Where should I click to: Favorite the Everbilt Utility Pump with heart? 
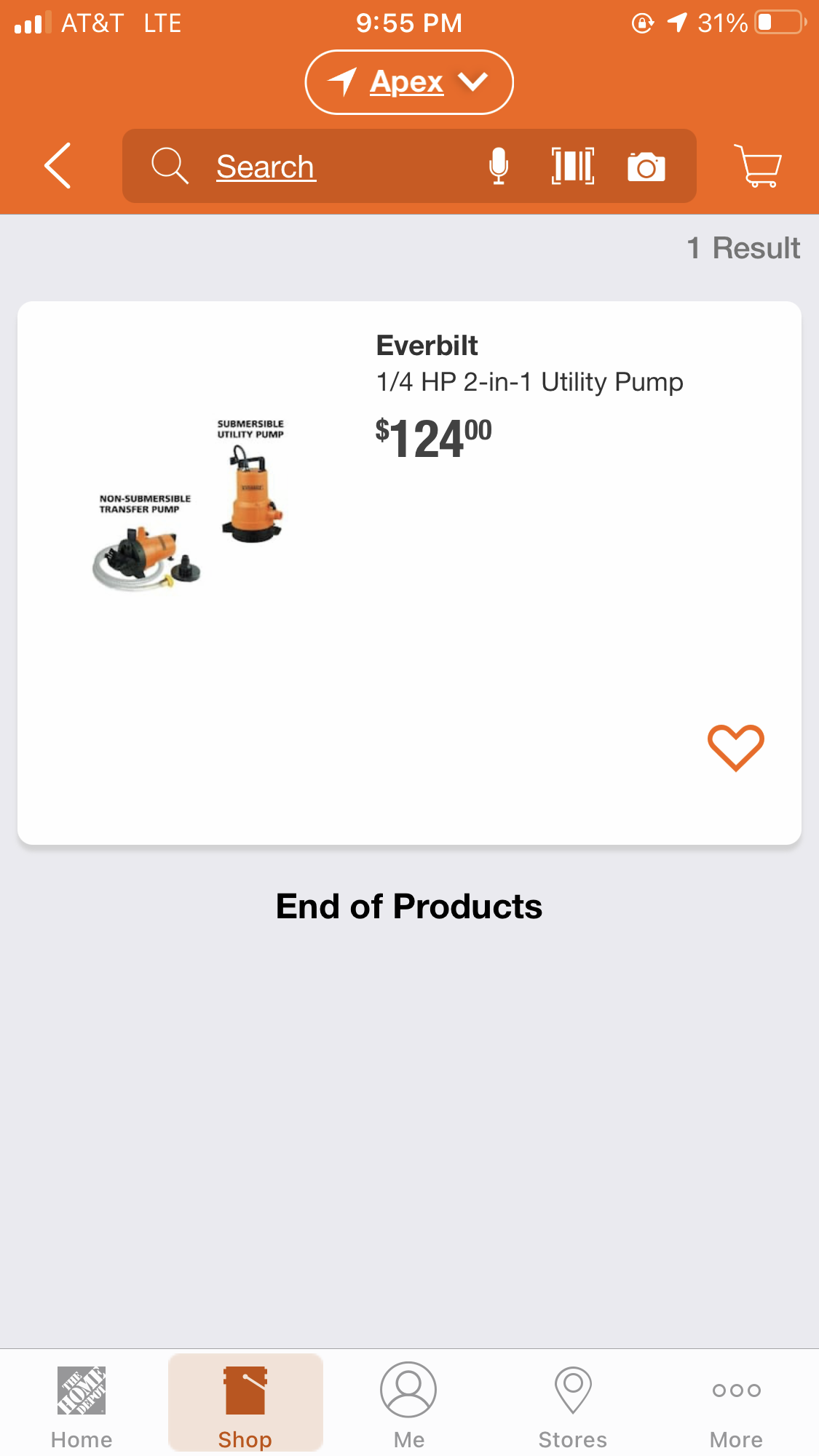pos(735,747)
